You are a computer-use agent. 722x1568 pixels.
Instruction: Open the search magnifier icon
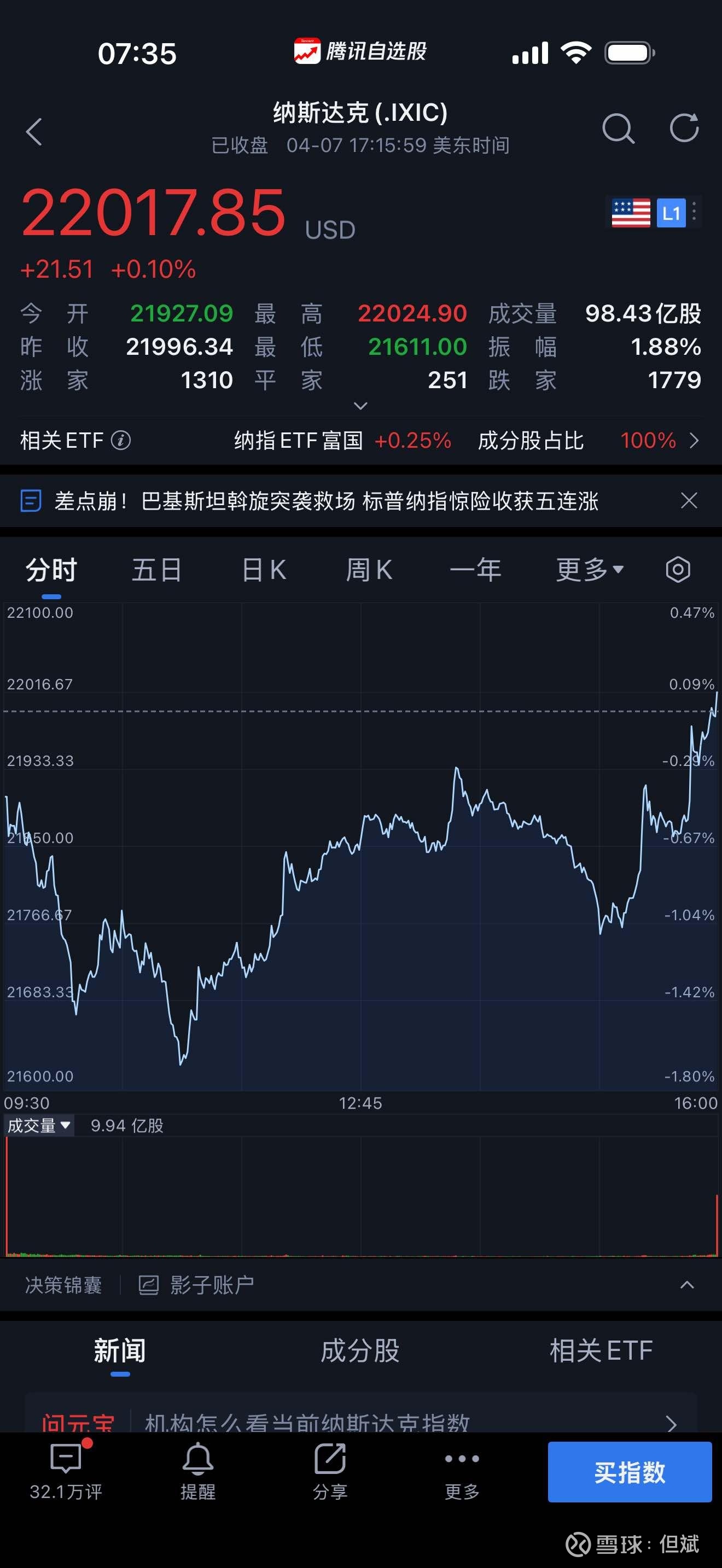618,128
